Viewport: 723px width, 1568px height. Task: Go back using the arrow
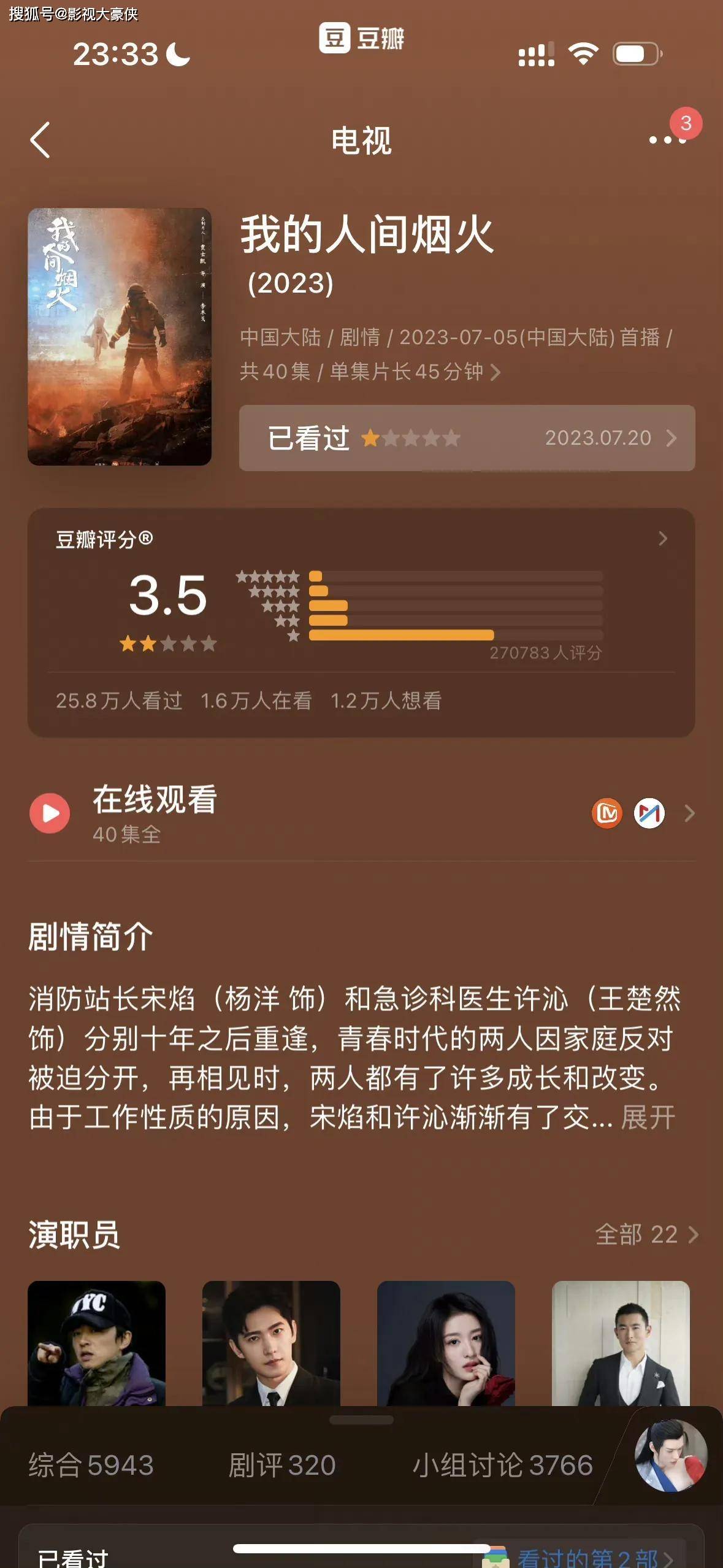pos(40,140)
